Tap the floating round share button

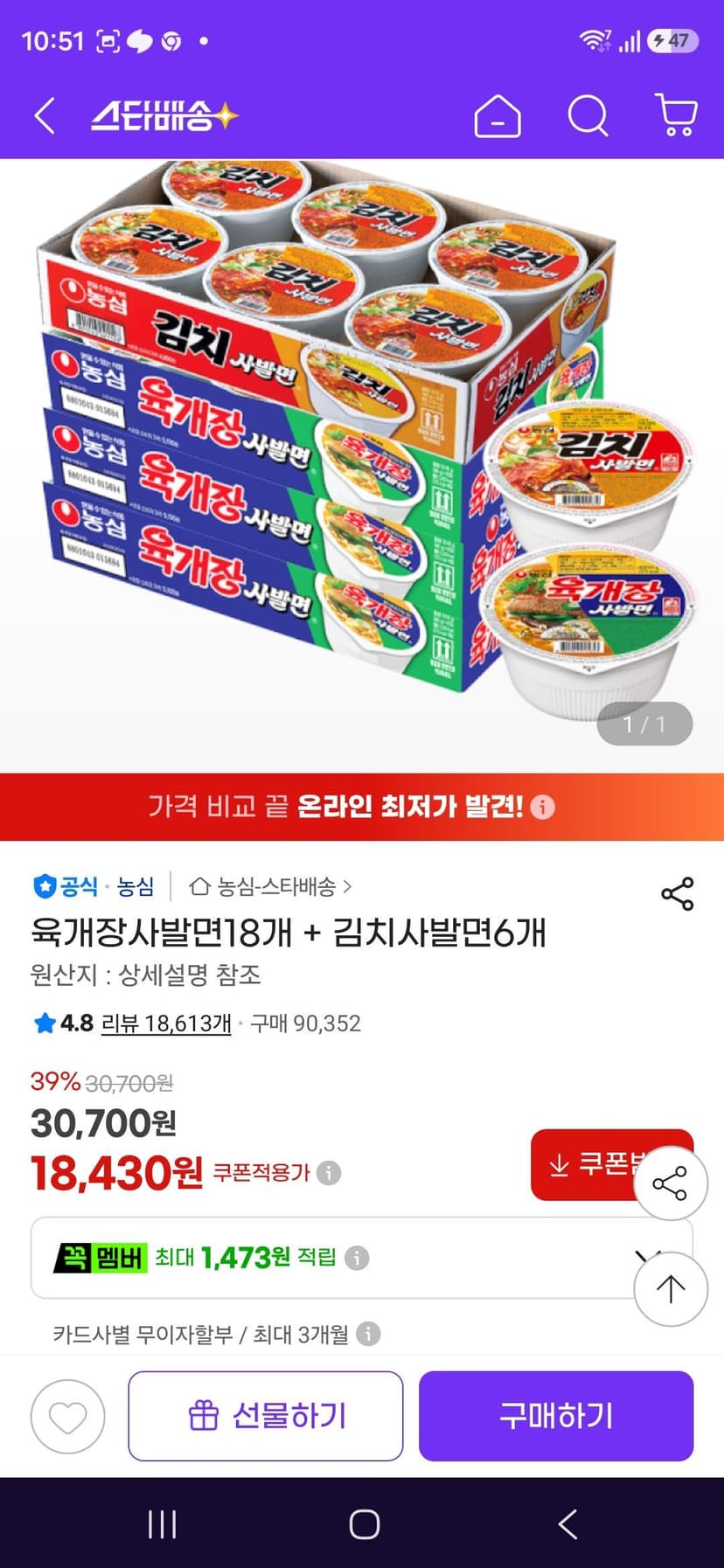pyautogui.click(x=671, y=1183)
